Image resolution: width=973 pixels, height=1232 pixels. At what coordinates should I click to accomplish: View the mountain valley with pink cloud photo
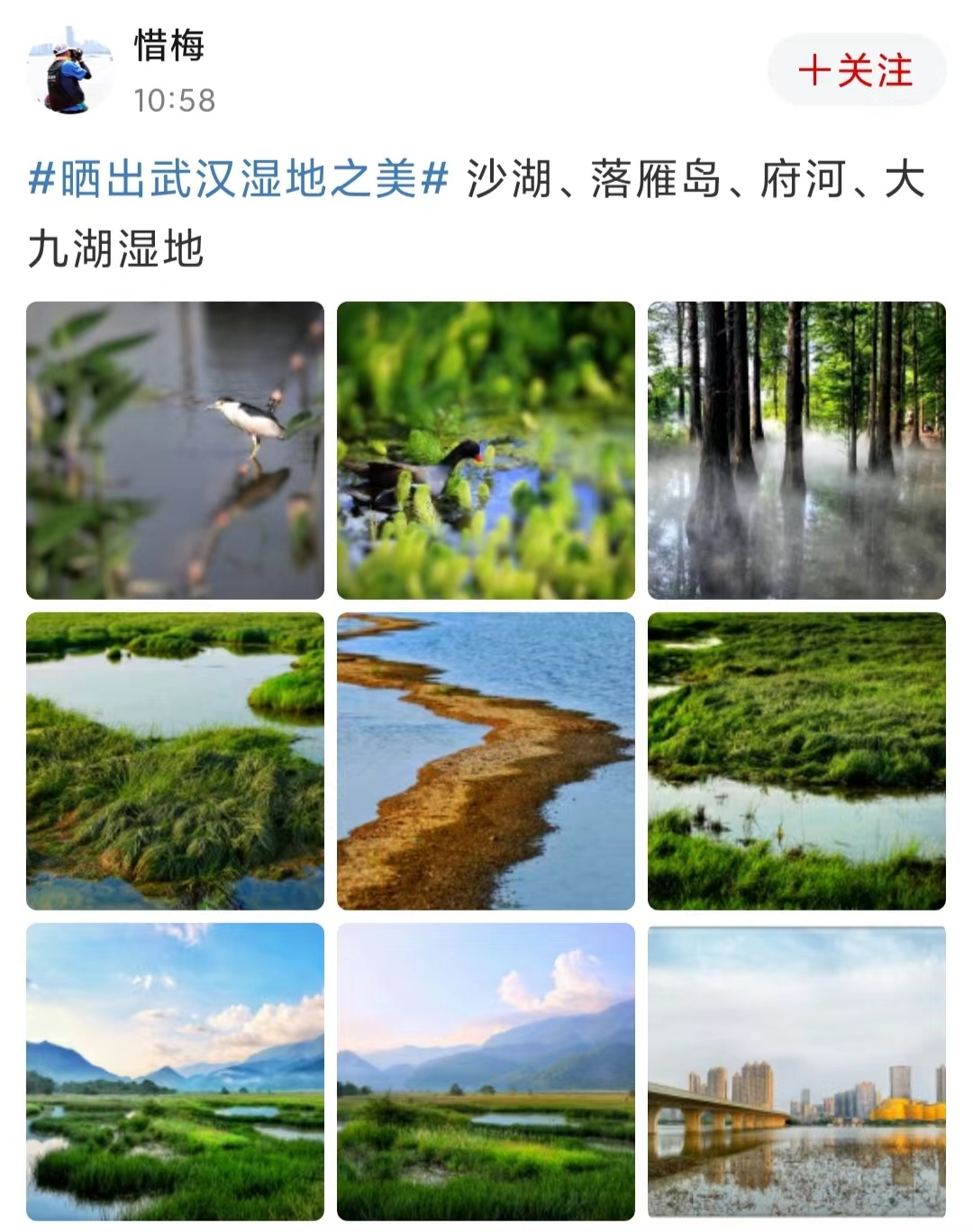click(486, 1072)
